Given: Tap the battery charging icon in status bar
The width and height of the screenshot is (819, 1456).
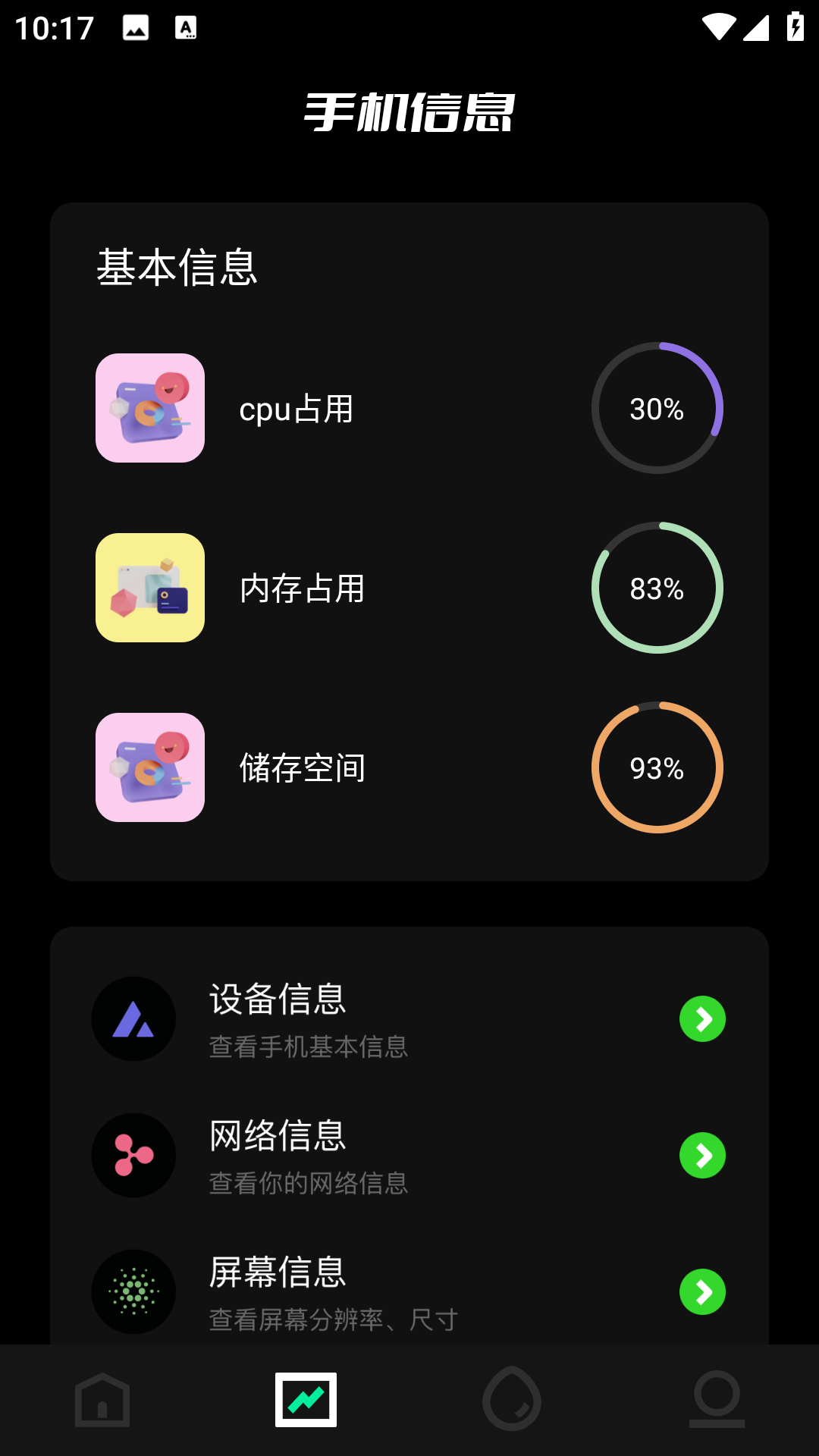Looking at the screenshot, I should (x=794, y=27).
